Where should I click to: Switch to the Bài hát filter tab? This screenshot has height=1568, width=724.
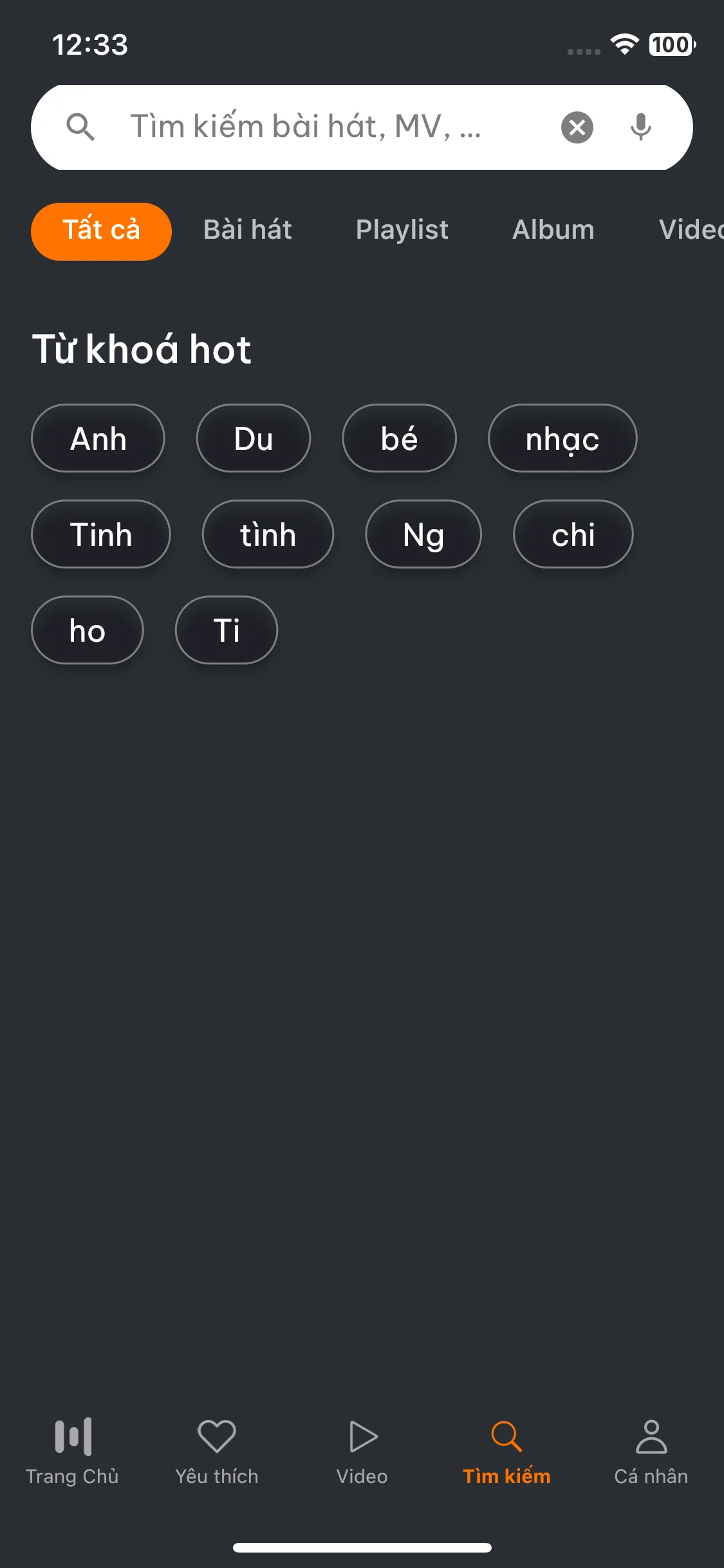[x=248, y=230]
